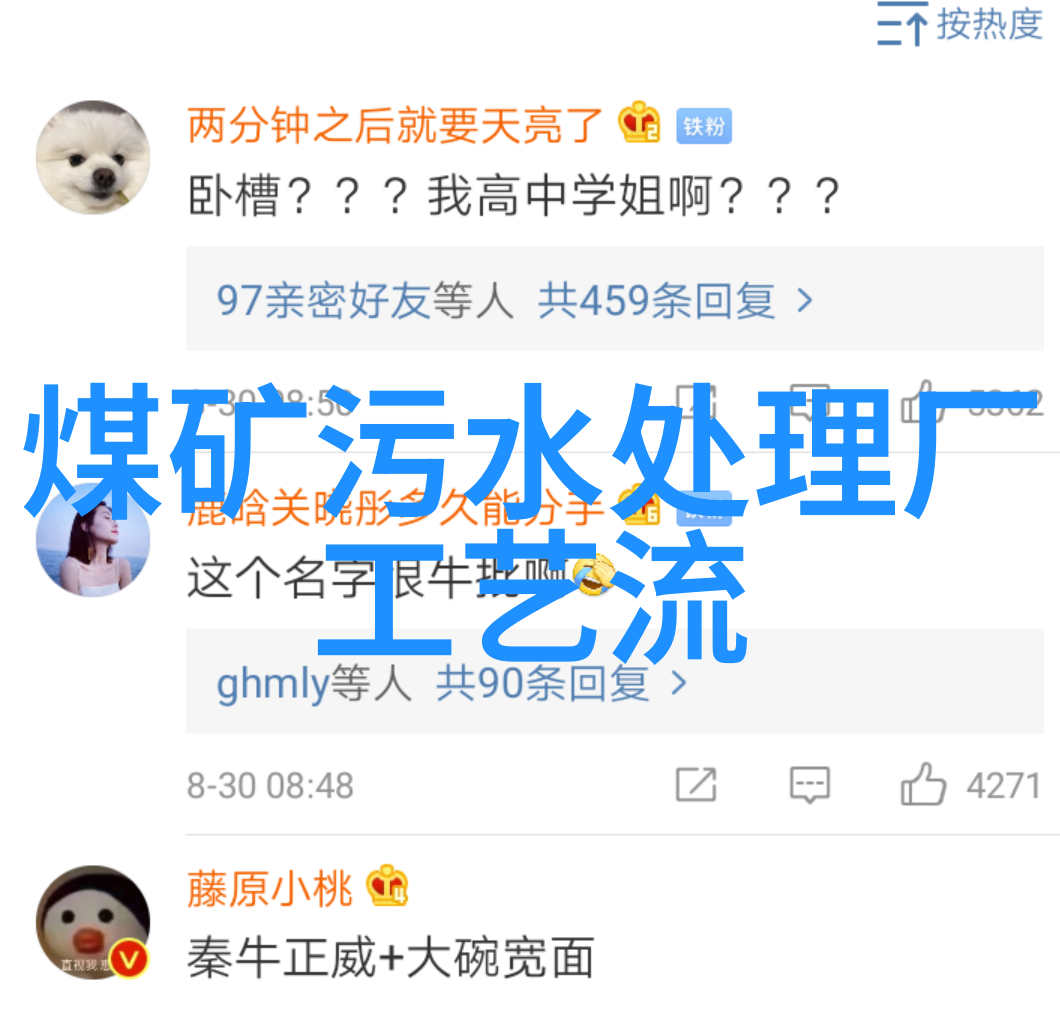Repost the comment posted 8-30 08:48

coord(696,785)
